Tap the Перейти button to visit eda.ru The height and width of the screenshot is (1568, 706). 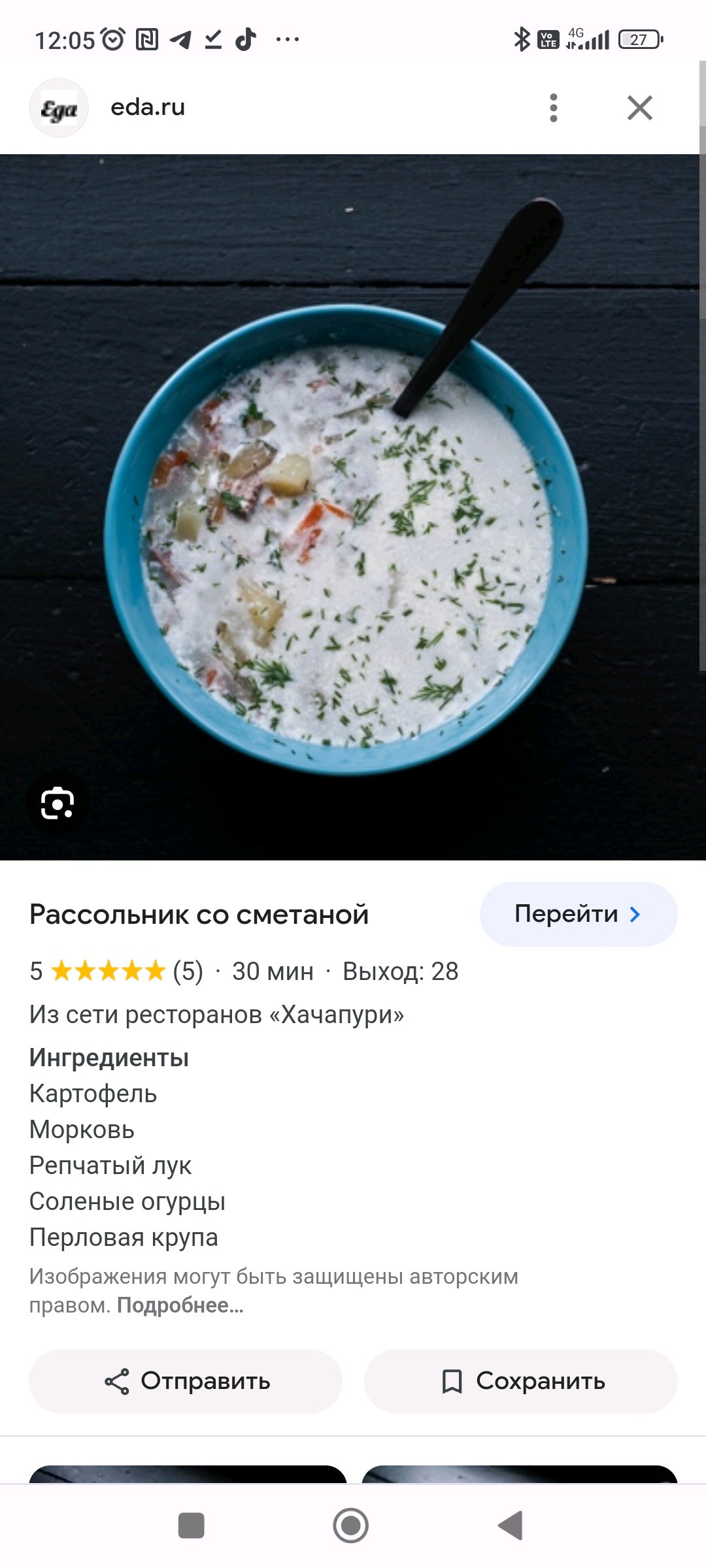point(579,914)
